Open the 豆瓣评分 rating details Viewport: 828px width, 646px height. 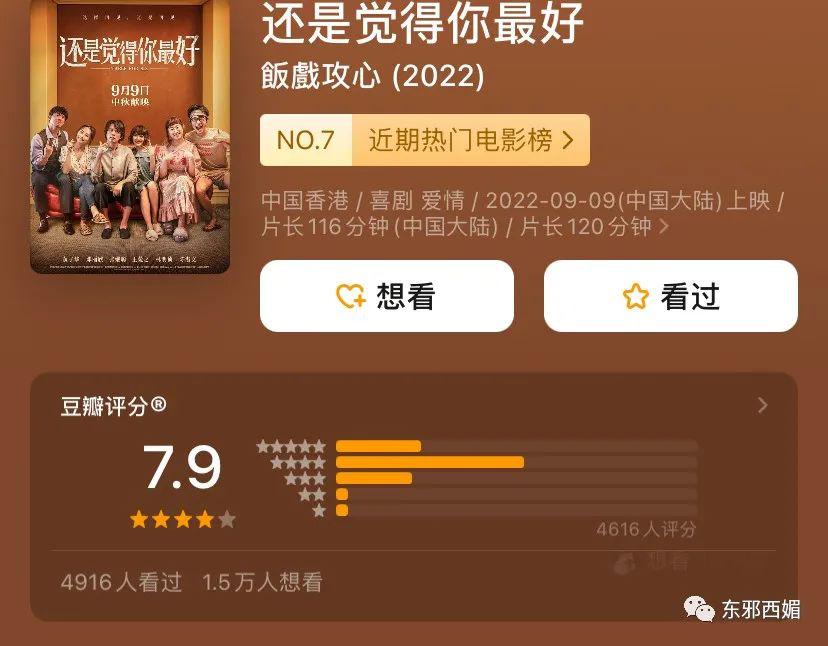tap(762, 405)
